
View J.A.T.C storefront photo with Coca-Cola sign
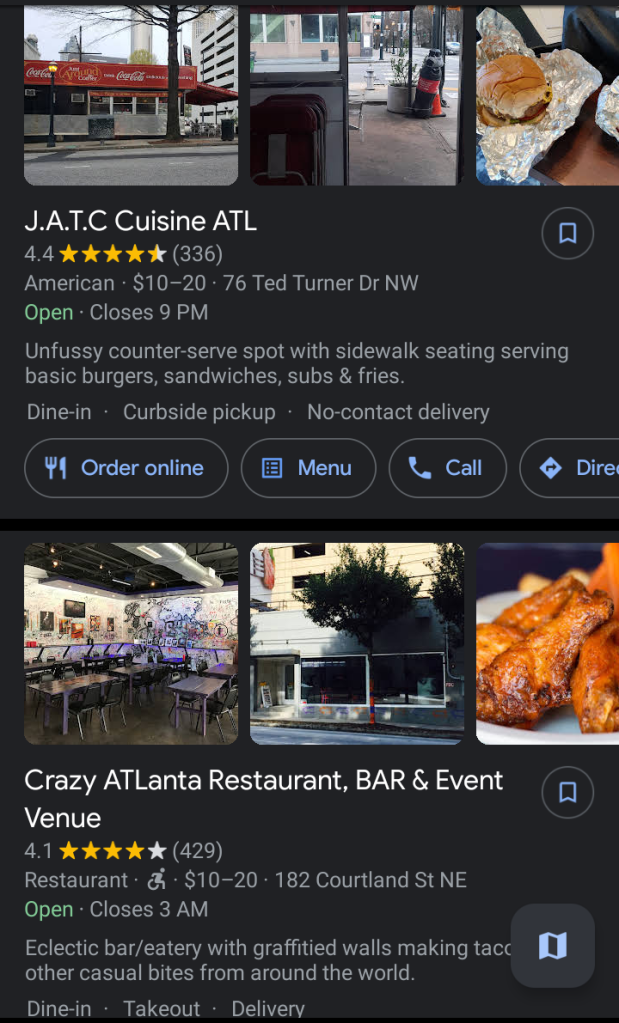(131, 96)
